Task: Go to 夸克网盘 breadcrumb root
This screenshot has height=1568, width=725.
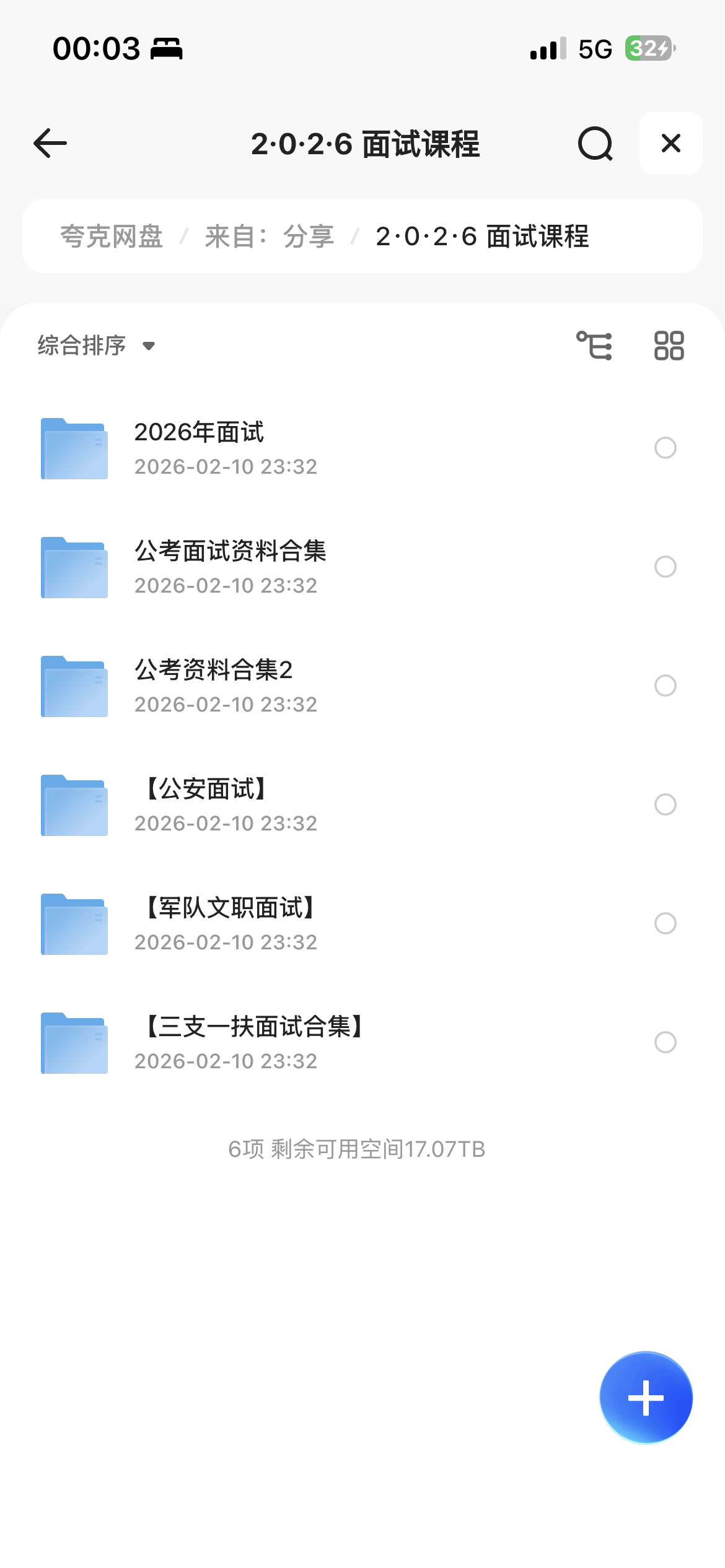Action: pos(112,237)
